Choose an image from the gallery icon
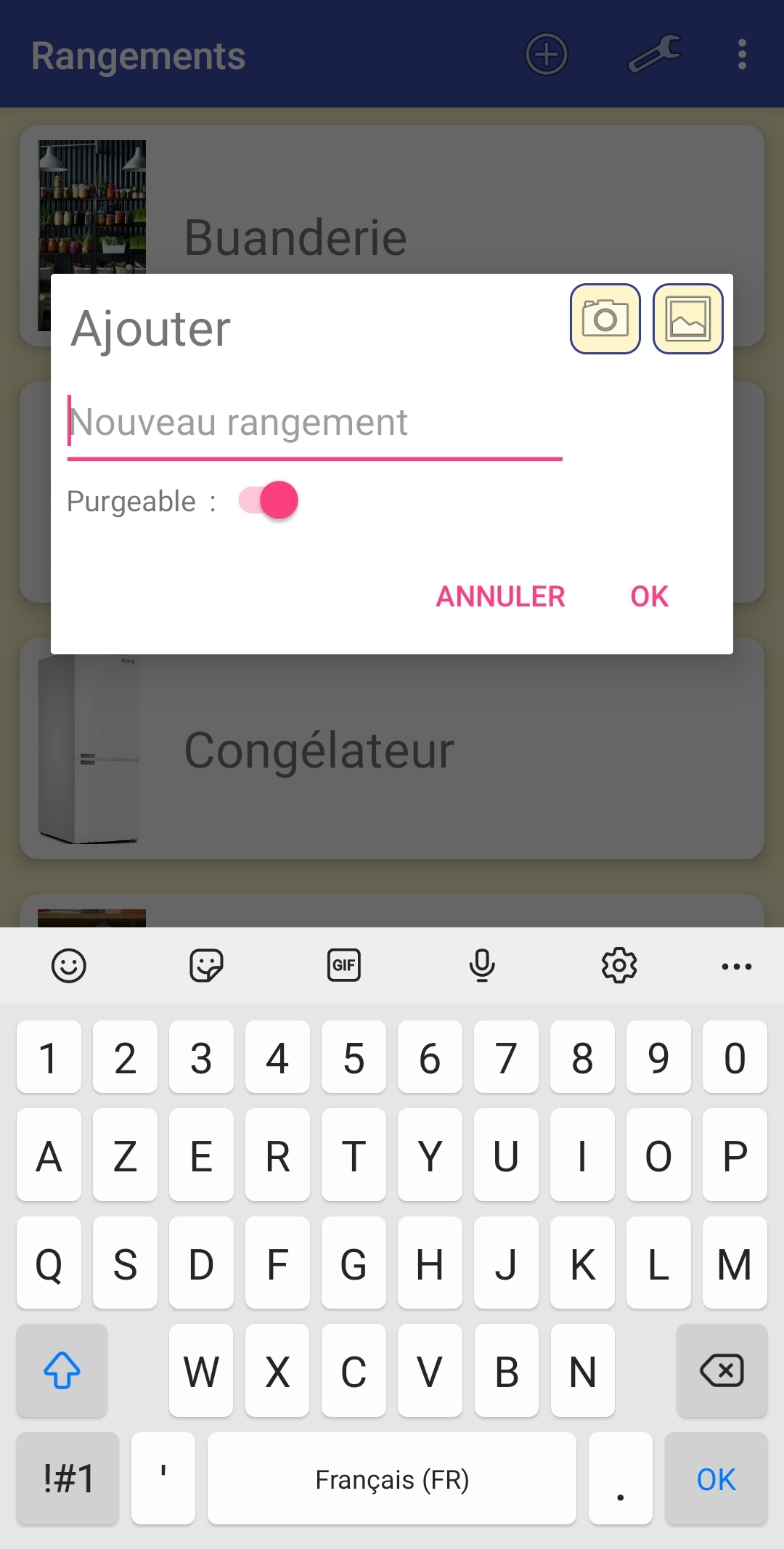The width and height of the screenshot is (784, 1549). point(687,319)
